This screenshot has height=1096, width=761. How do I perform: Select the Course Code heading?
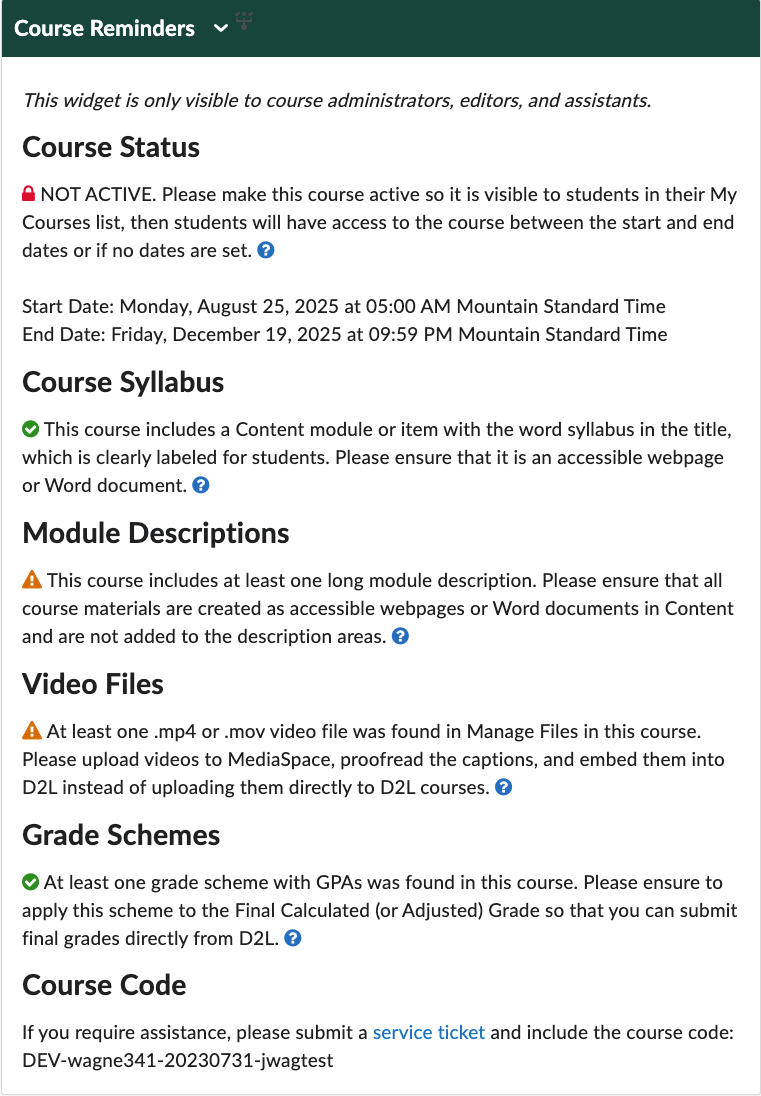click(104, 985)
